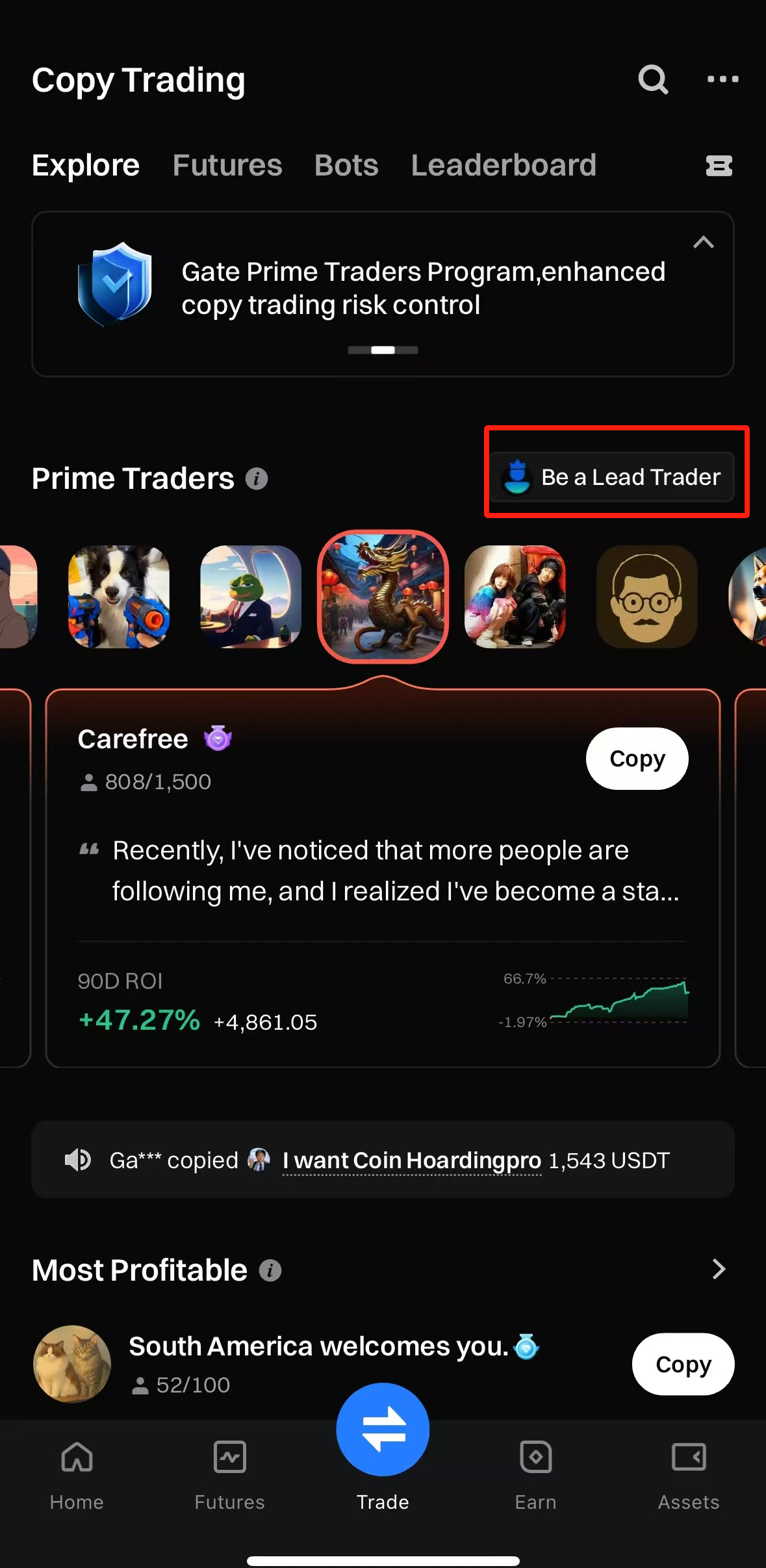Select the Pepe frog avatar trader
The height and width of the screenshot is (1568, 766).
(251, 596)
